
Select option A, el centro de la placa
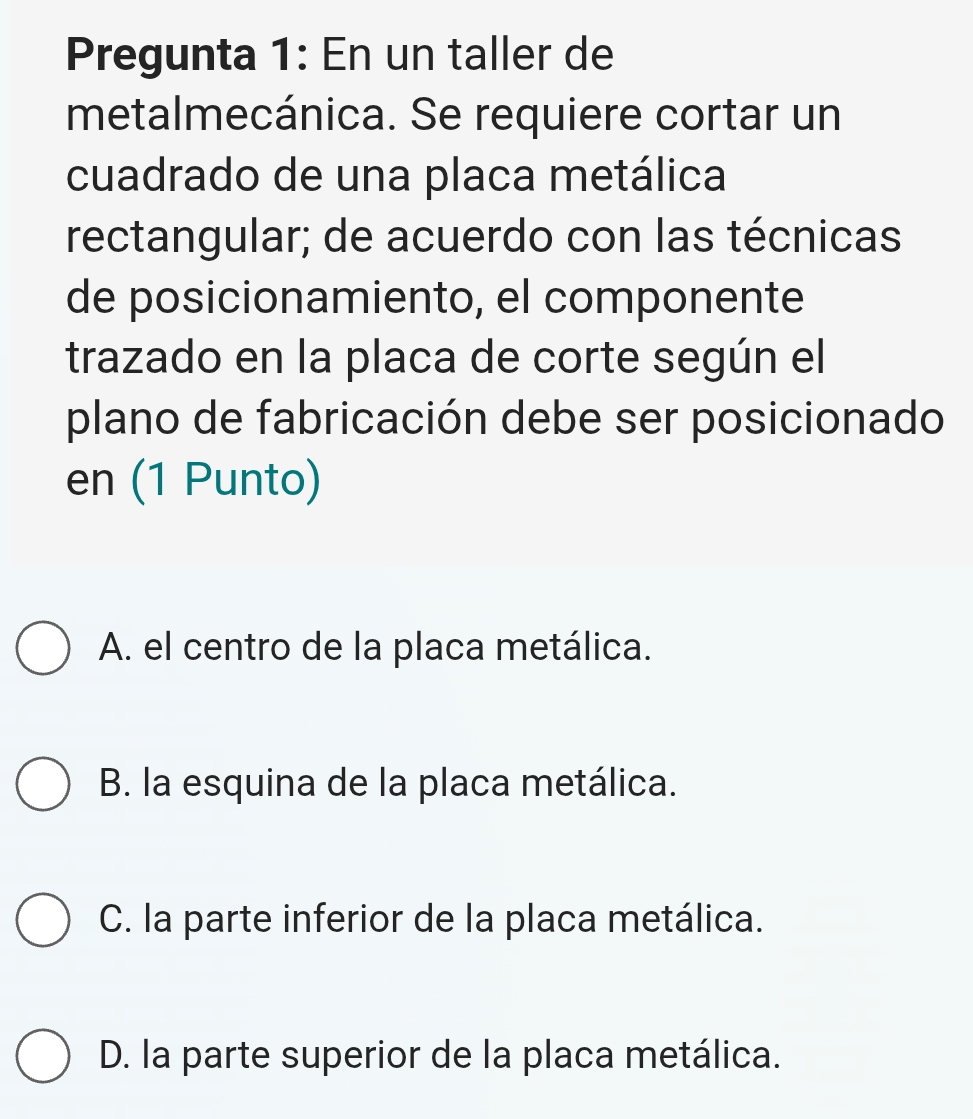pyautogui.click(x=44, y=649)
